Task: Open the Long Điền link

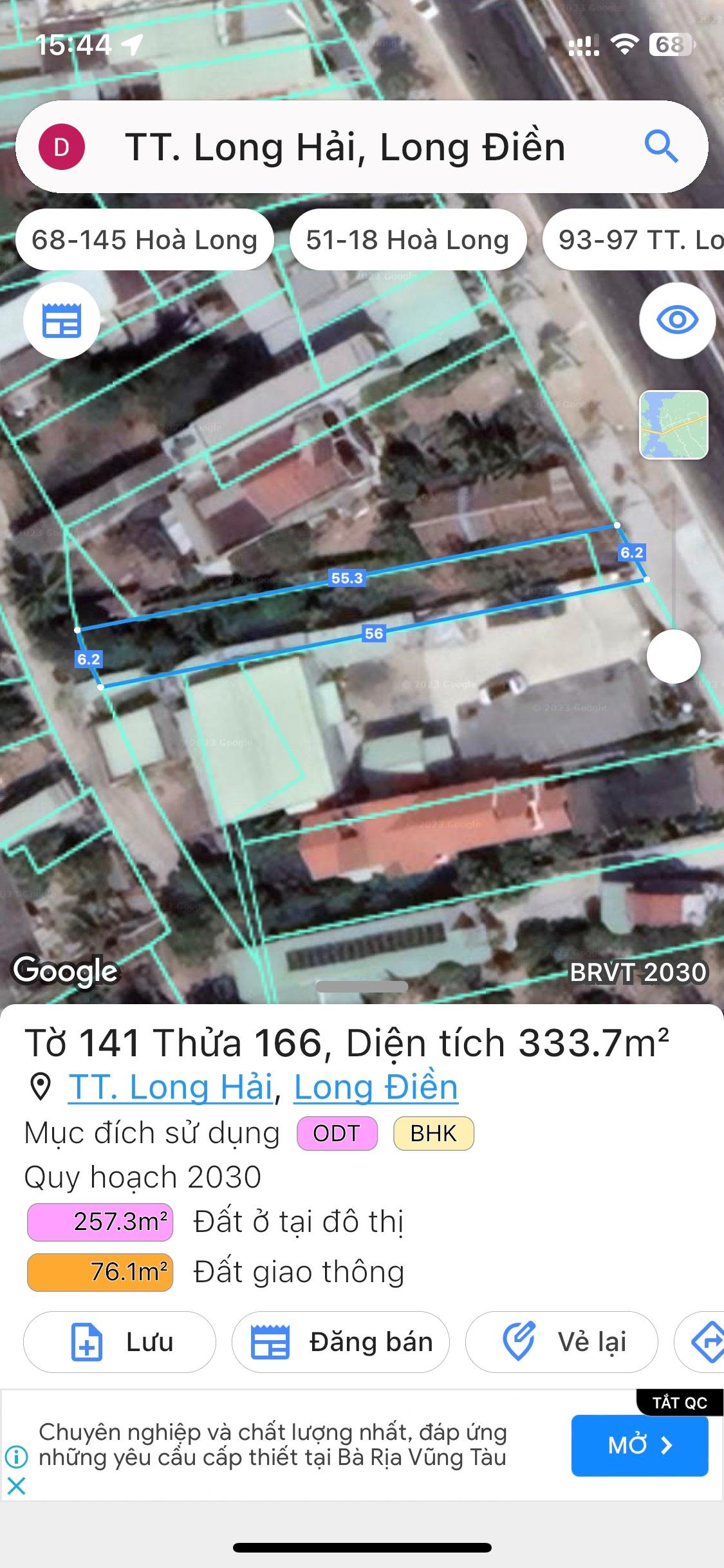Action: (376, 1087)
